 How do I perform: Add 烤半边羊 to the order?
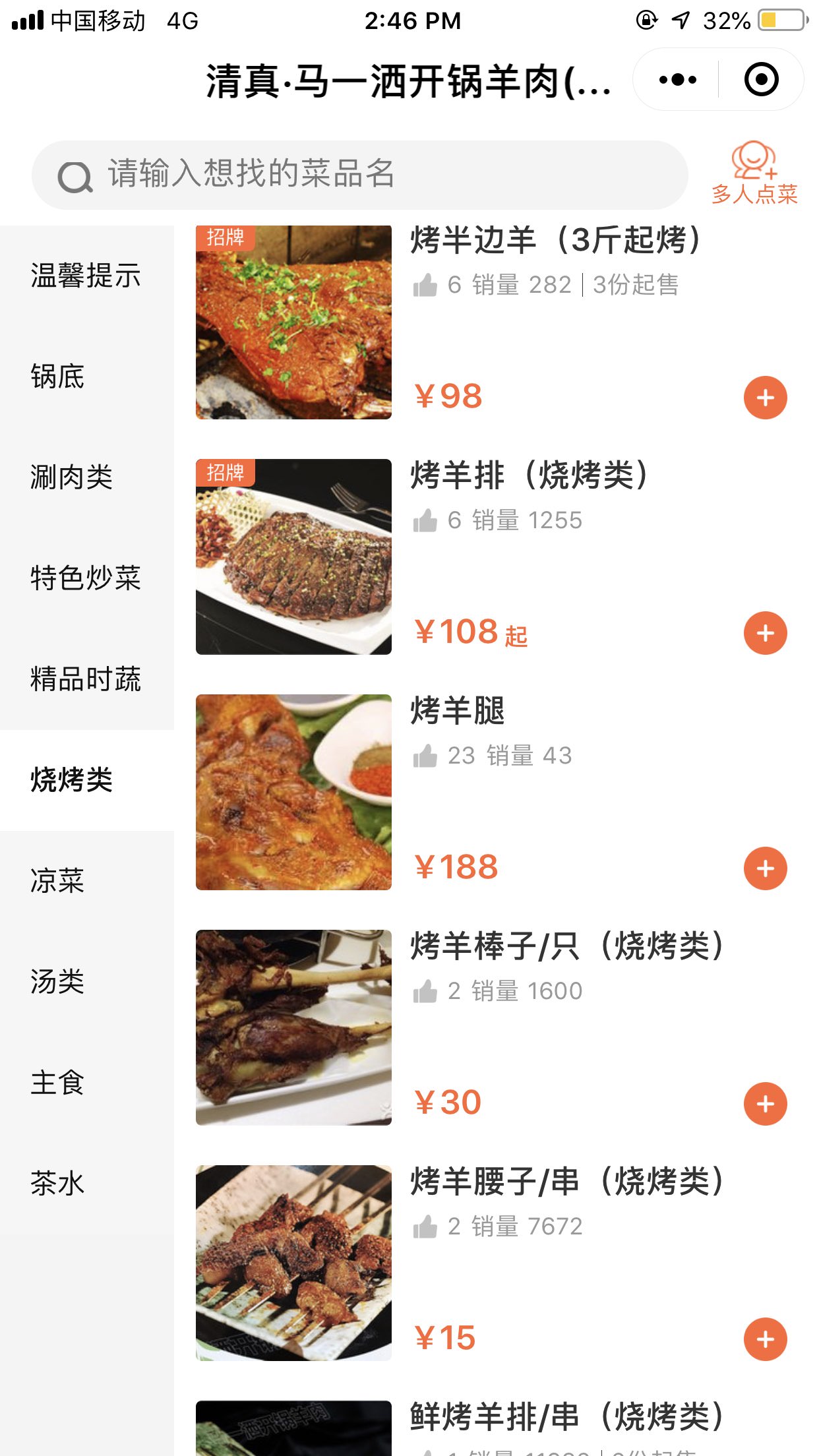pyautogui.click(x=765, y=398)
